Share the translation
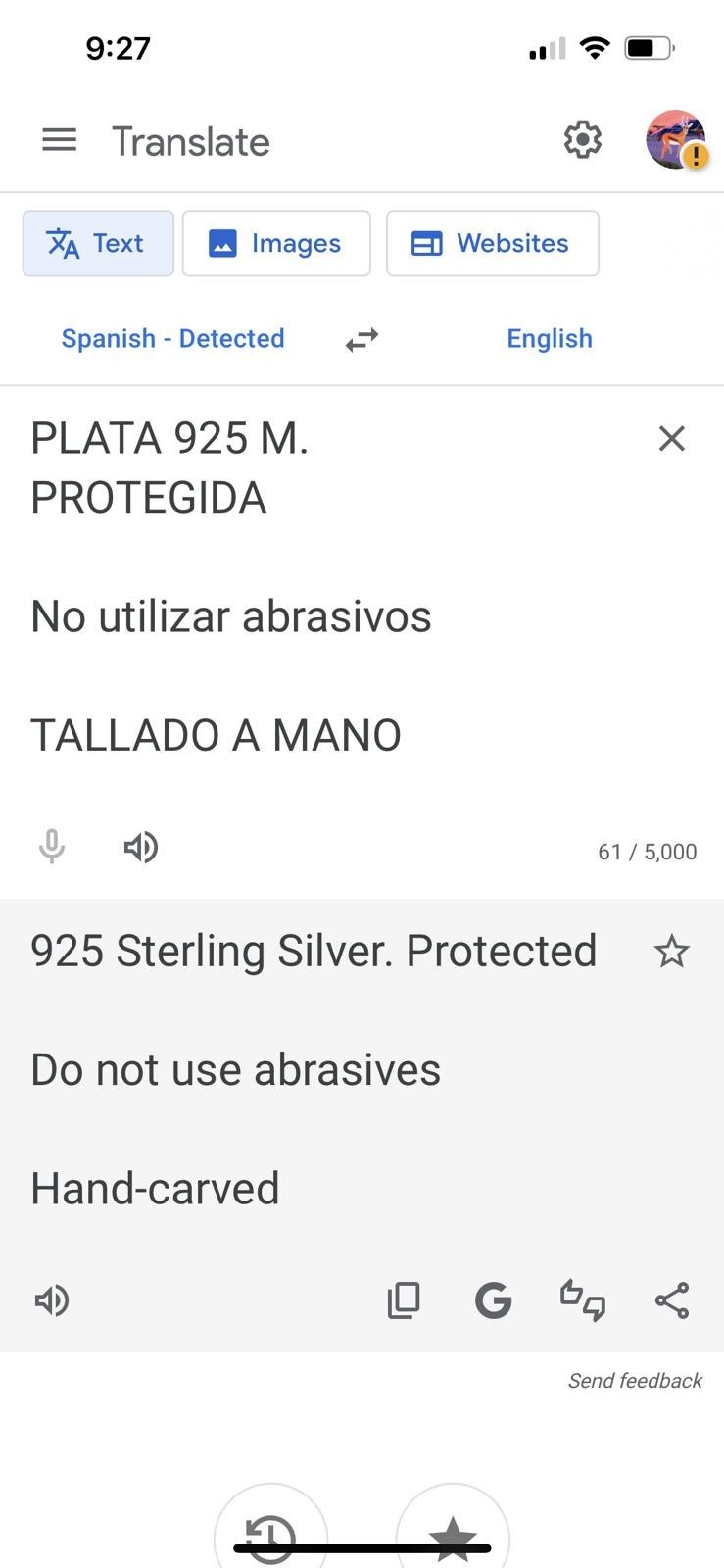 pyautogui.click(x=671, y=1300)
